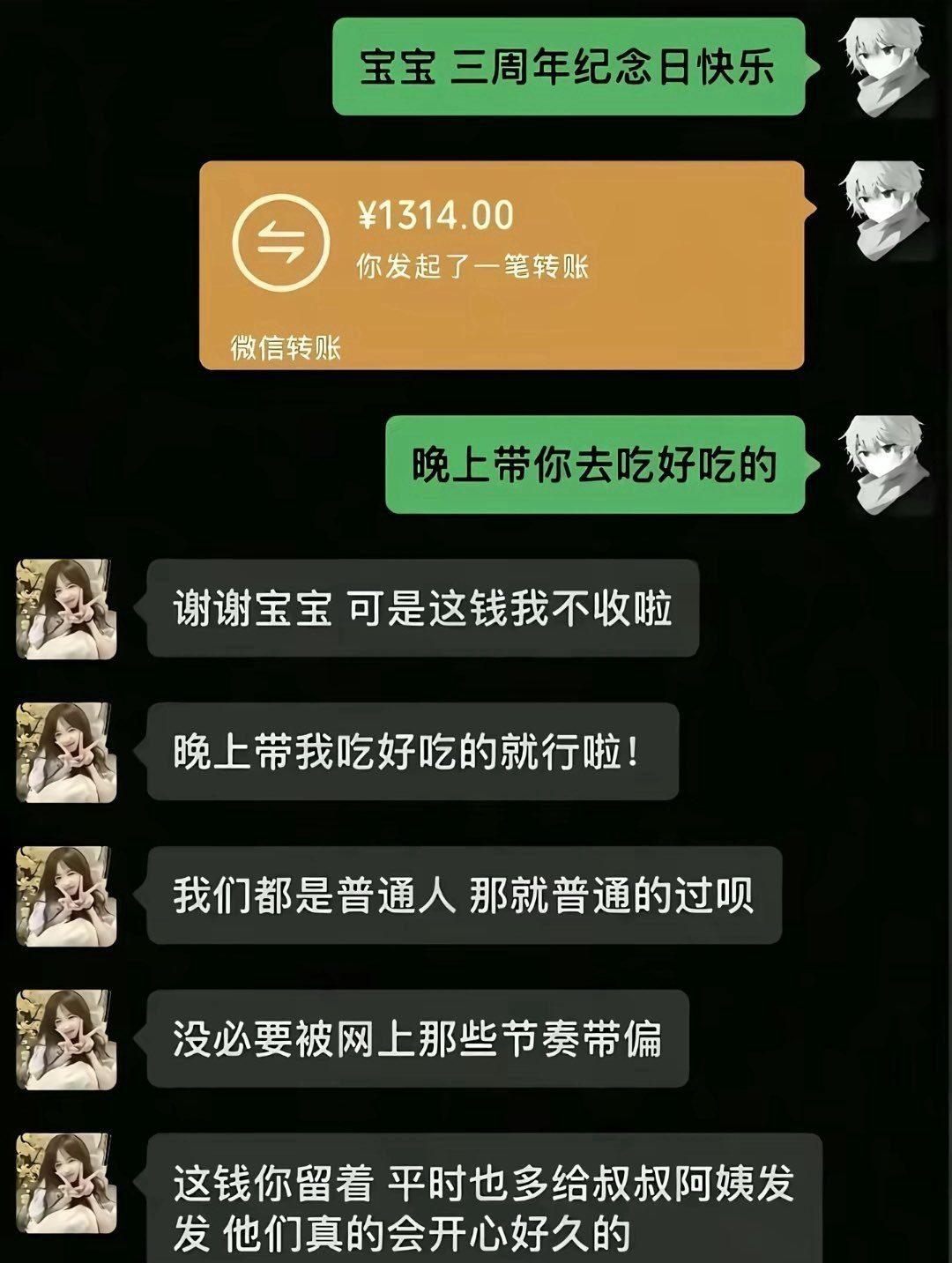Open the girl's avatar beside "谢谢宝宝 可是这钱我不收啦"
Screen dimensions: 952x1263
point(67,609)
